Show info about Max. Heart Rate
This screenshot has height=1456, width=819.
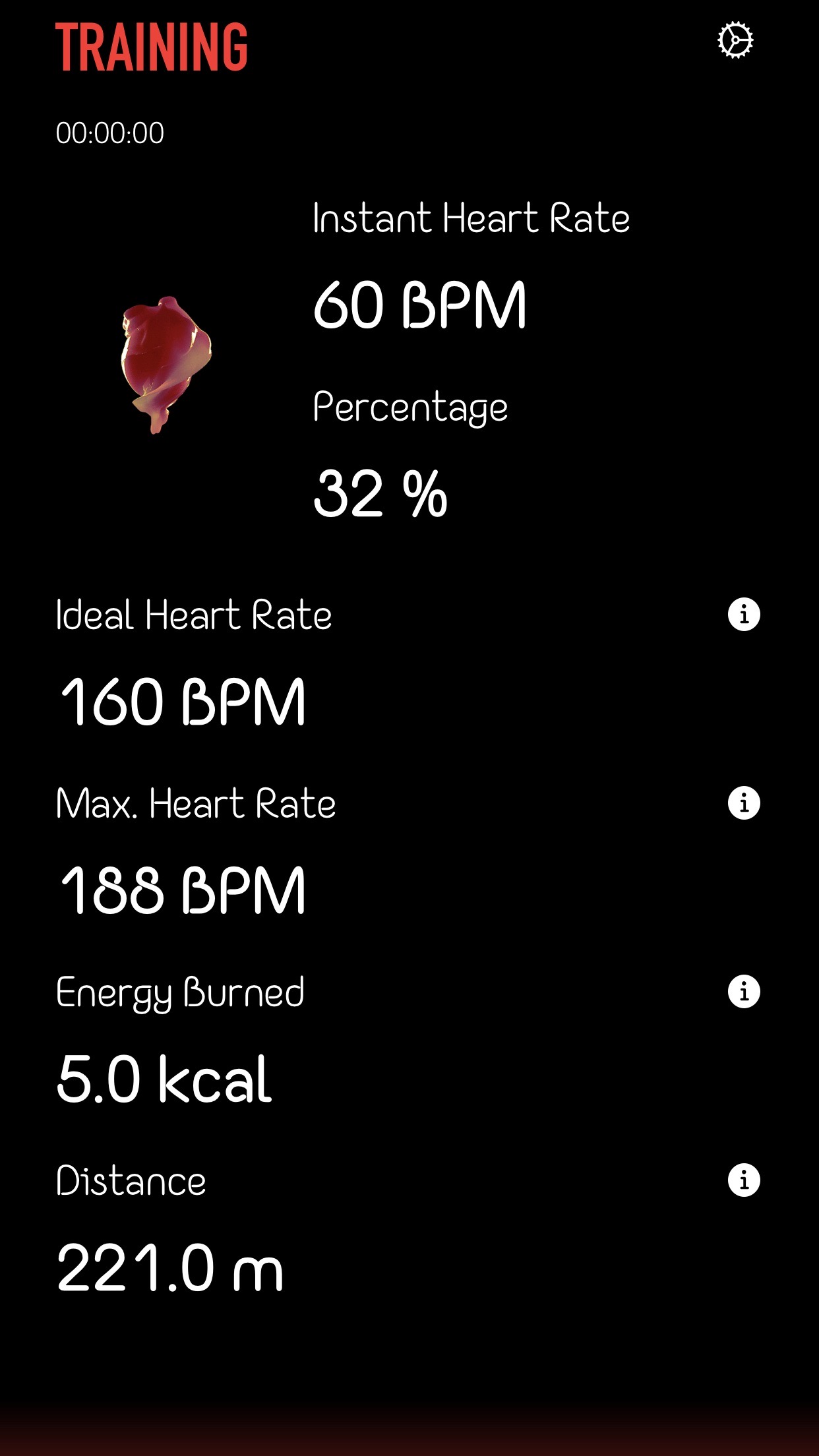744,803
